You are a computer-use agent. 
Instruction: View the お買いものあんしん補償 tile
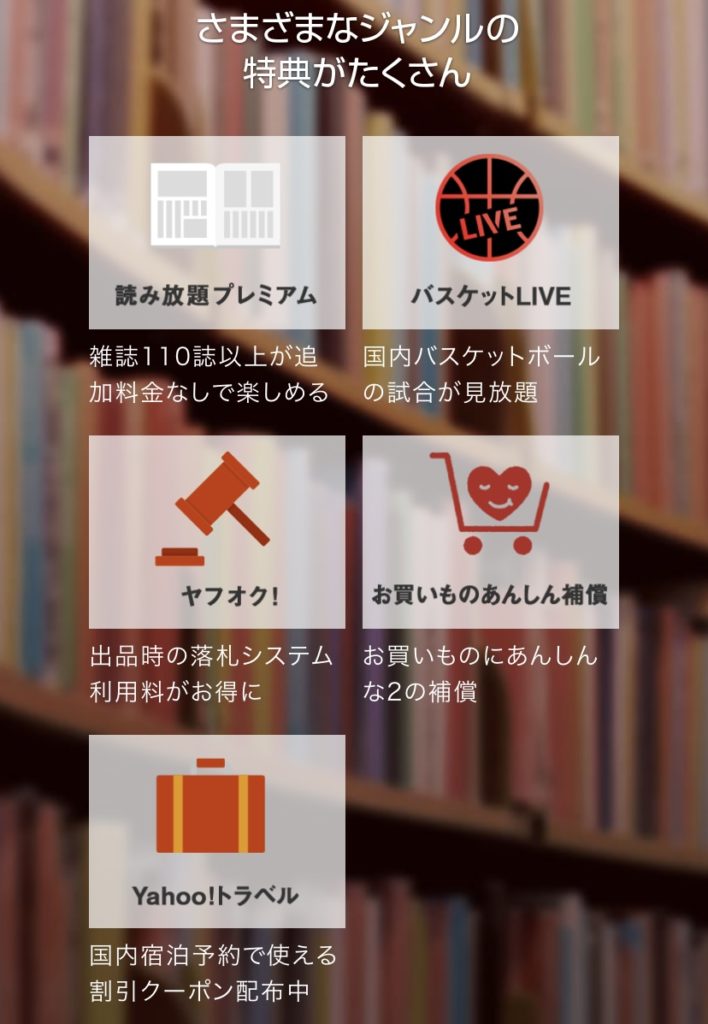point(490,532)
